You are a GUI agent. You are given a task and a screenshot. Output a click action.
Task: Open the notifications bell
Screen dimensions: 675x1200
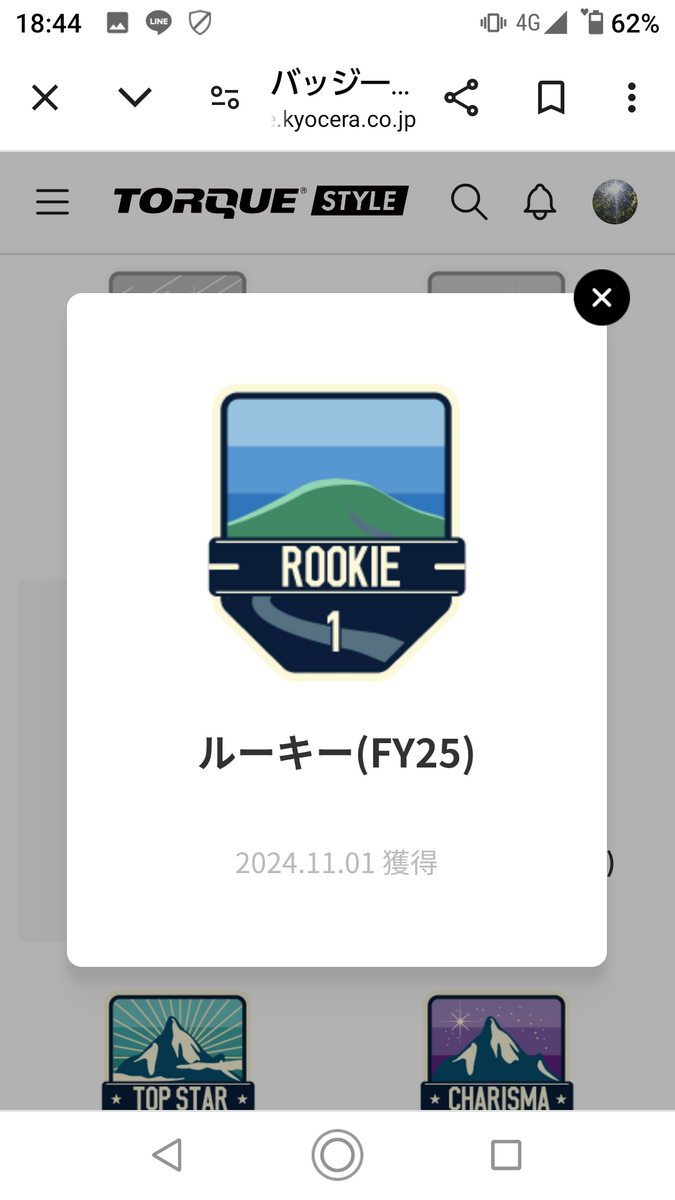tap(540, 202)
